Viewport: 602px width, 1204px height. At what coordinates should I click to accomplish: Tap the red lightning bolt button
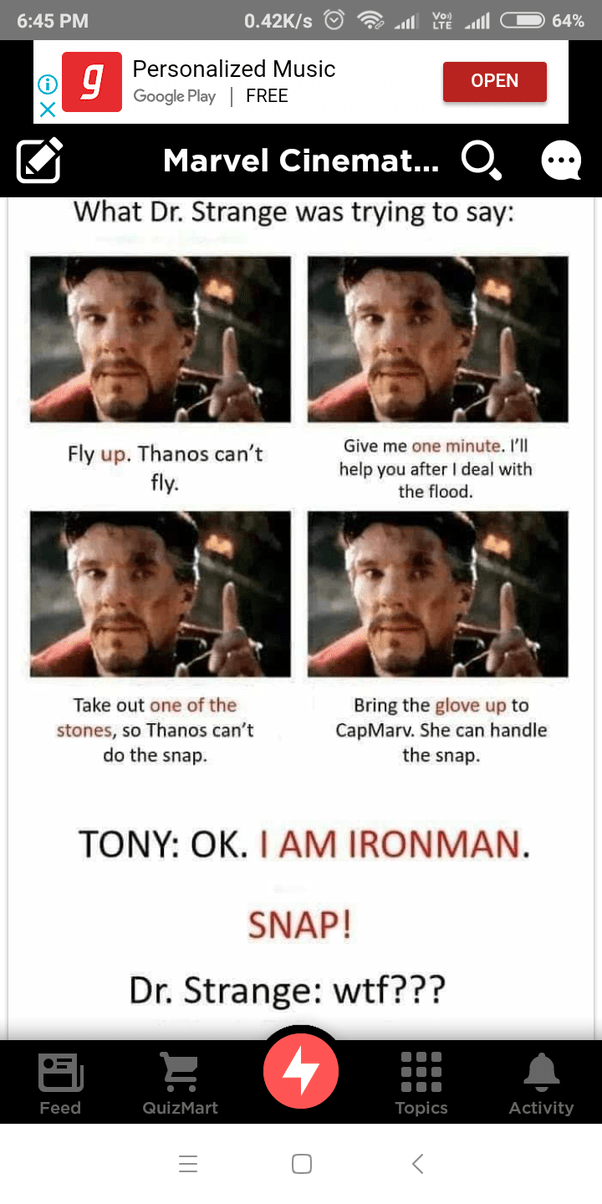pyautogui.click(x=301, y=1072)
